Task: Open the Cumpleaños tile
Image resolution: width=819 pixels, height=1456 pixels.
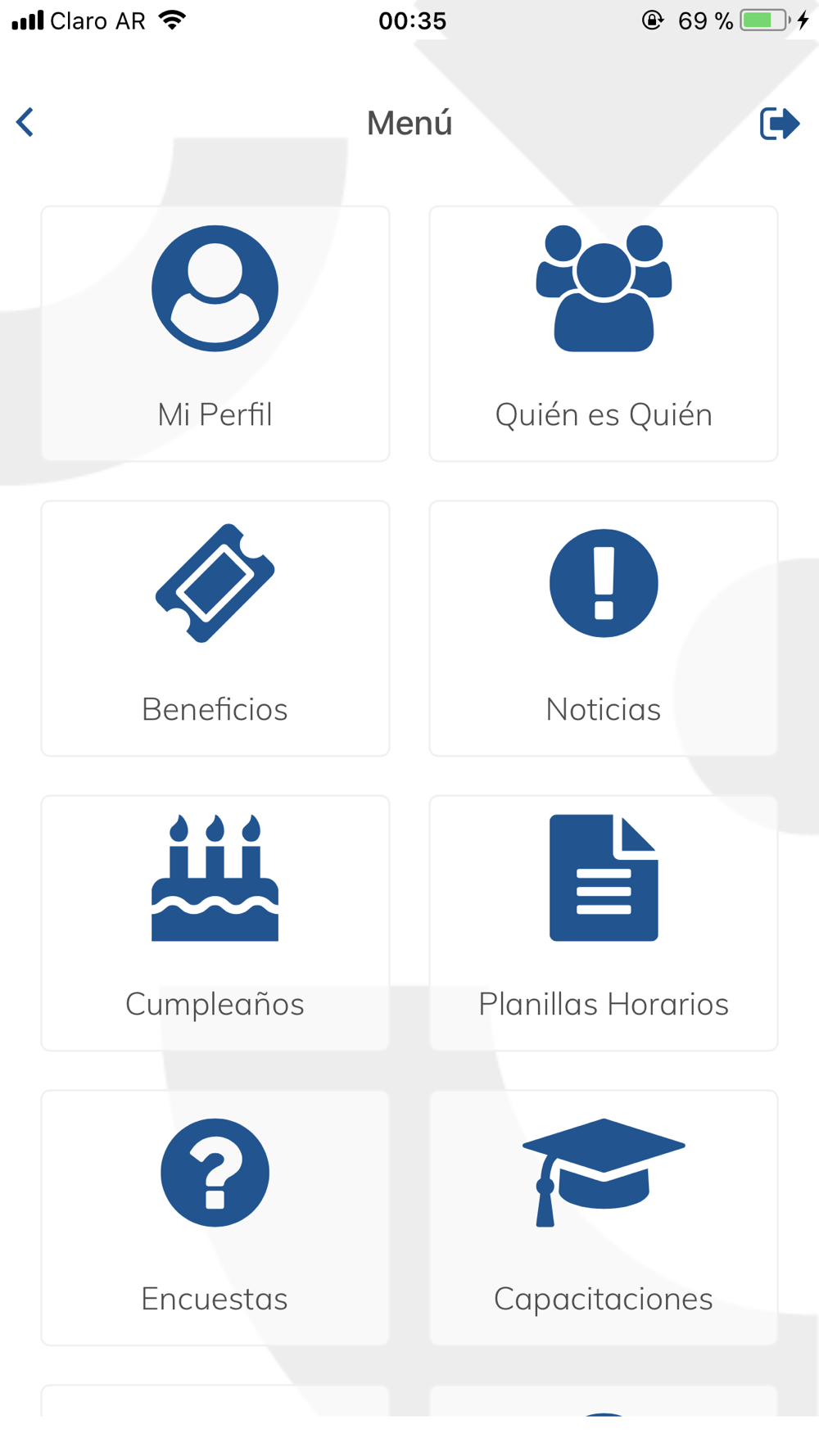Action: pyautogui.click(x=215, y=924)
